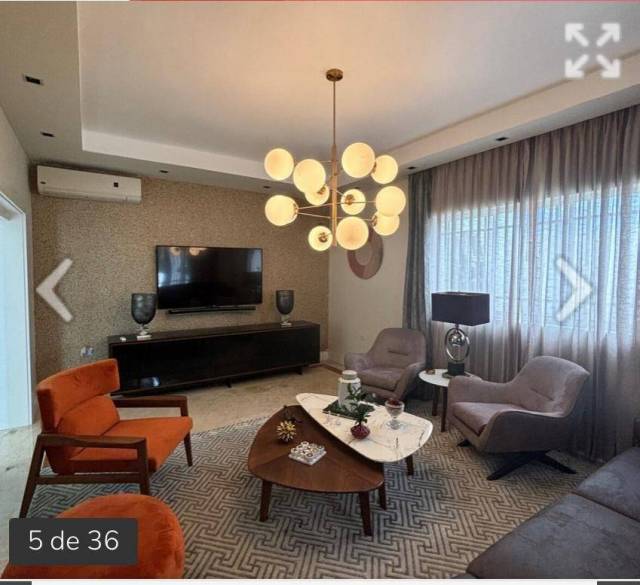
Task: Advance to the next photo
Action: 574,290
